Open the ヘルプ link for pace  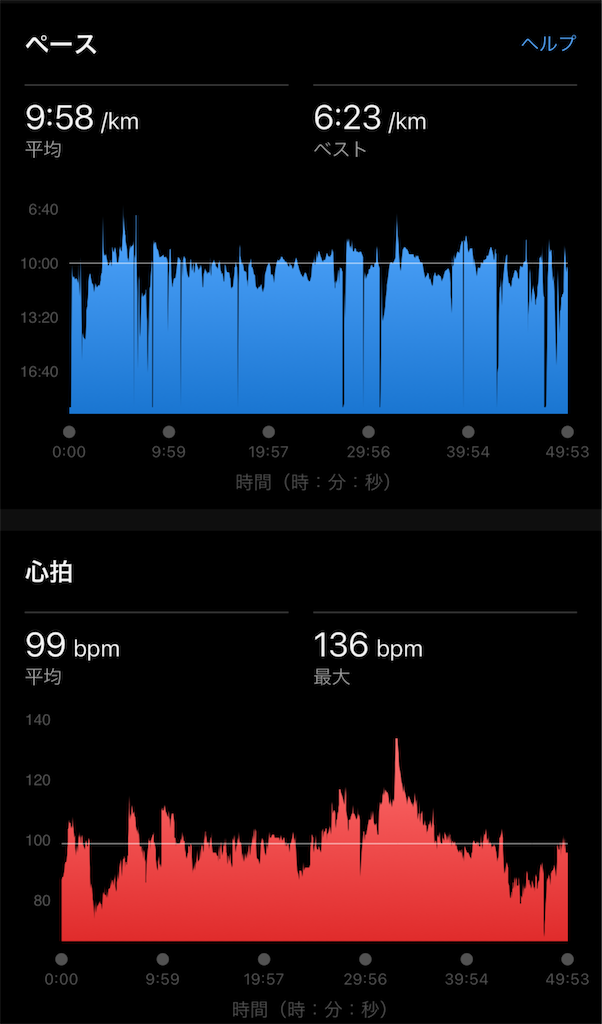tap(548, 43)
